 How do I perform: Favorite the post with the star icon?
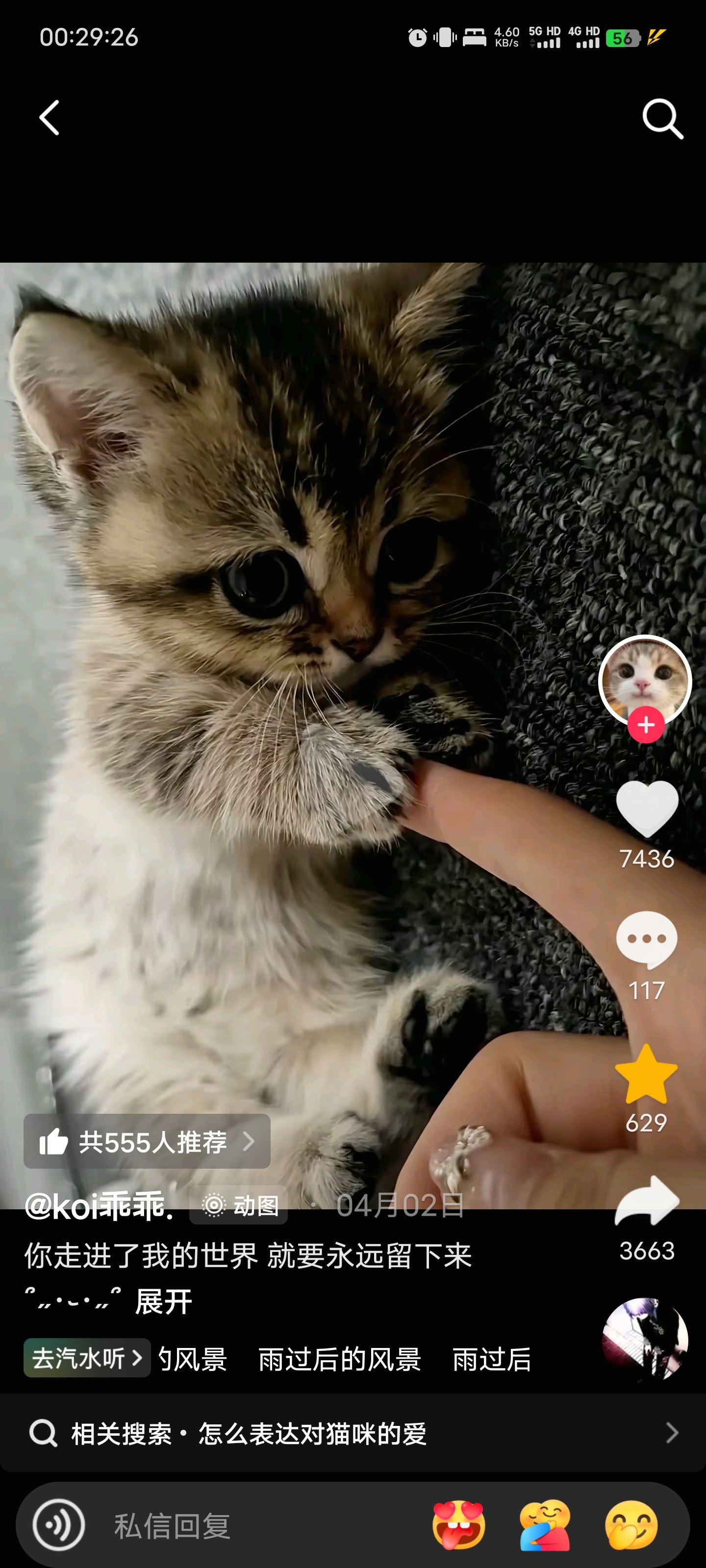(x=646, y=1075)
